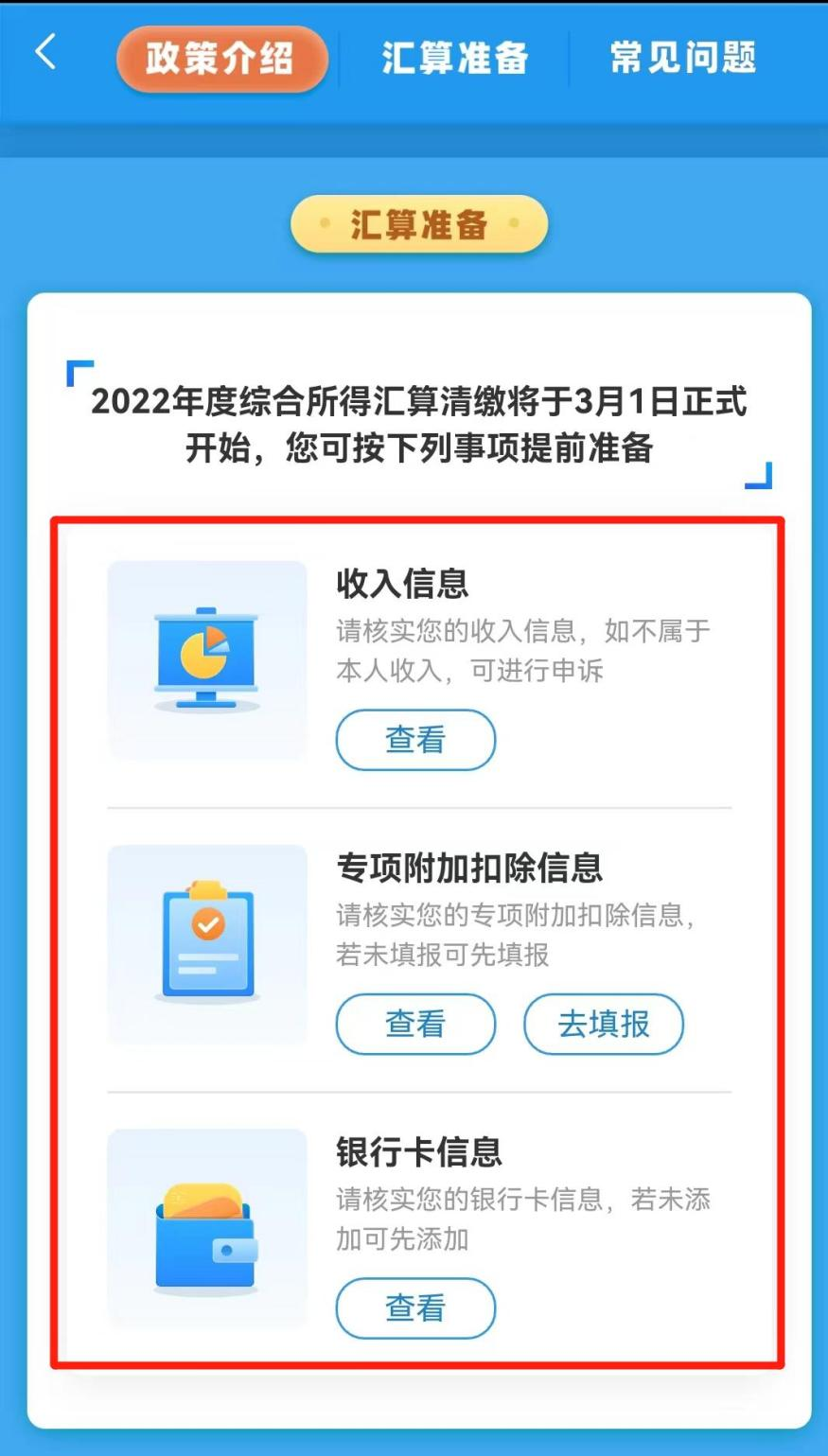Tap 去填报 for 专项附加扣除

coord(604,1024)
